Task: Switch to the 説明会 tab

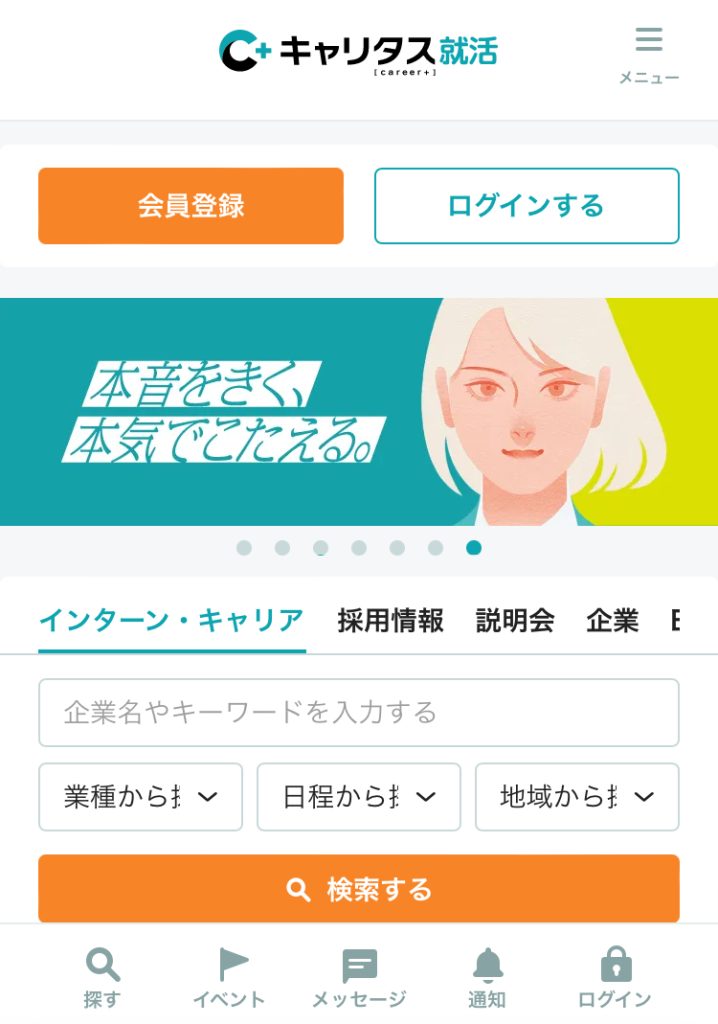Action: [x=515, y=621]
